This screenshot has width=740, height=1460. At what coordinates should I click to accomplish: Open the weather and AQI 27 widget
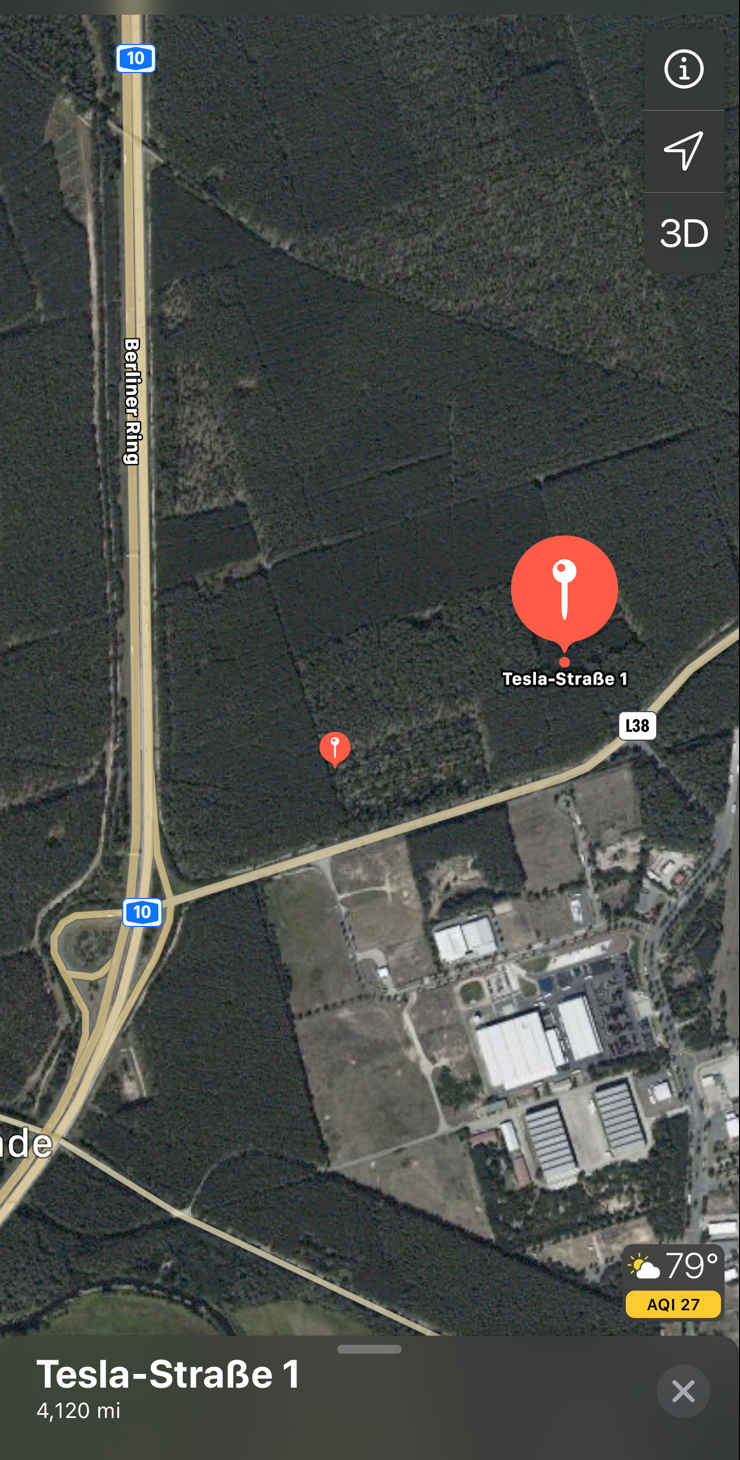(673, 1281)
